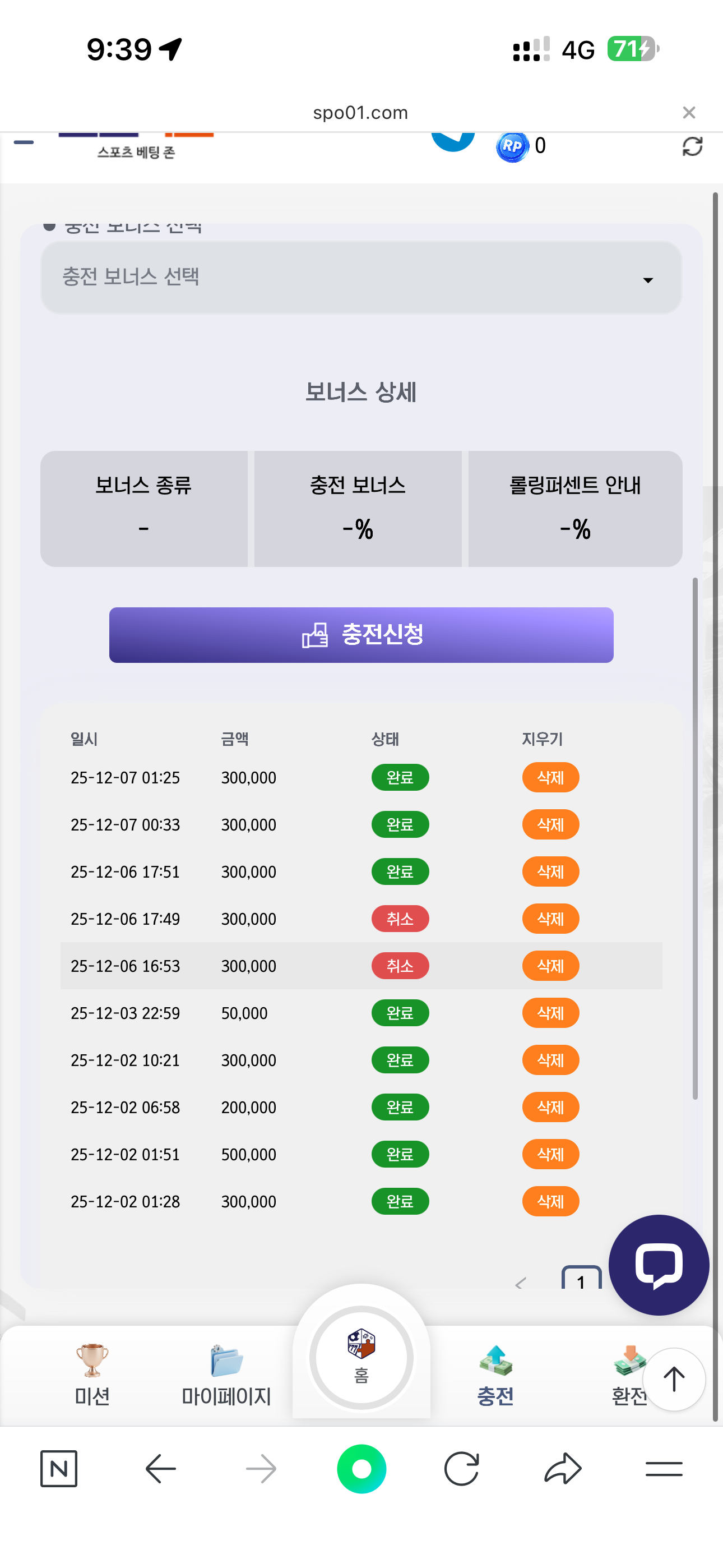
Task: Jump back to top with the arrow
Action: (674, 1380)
